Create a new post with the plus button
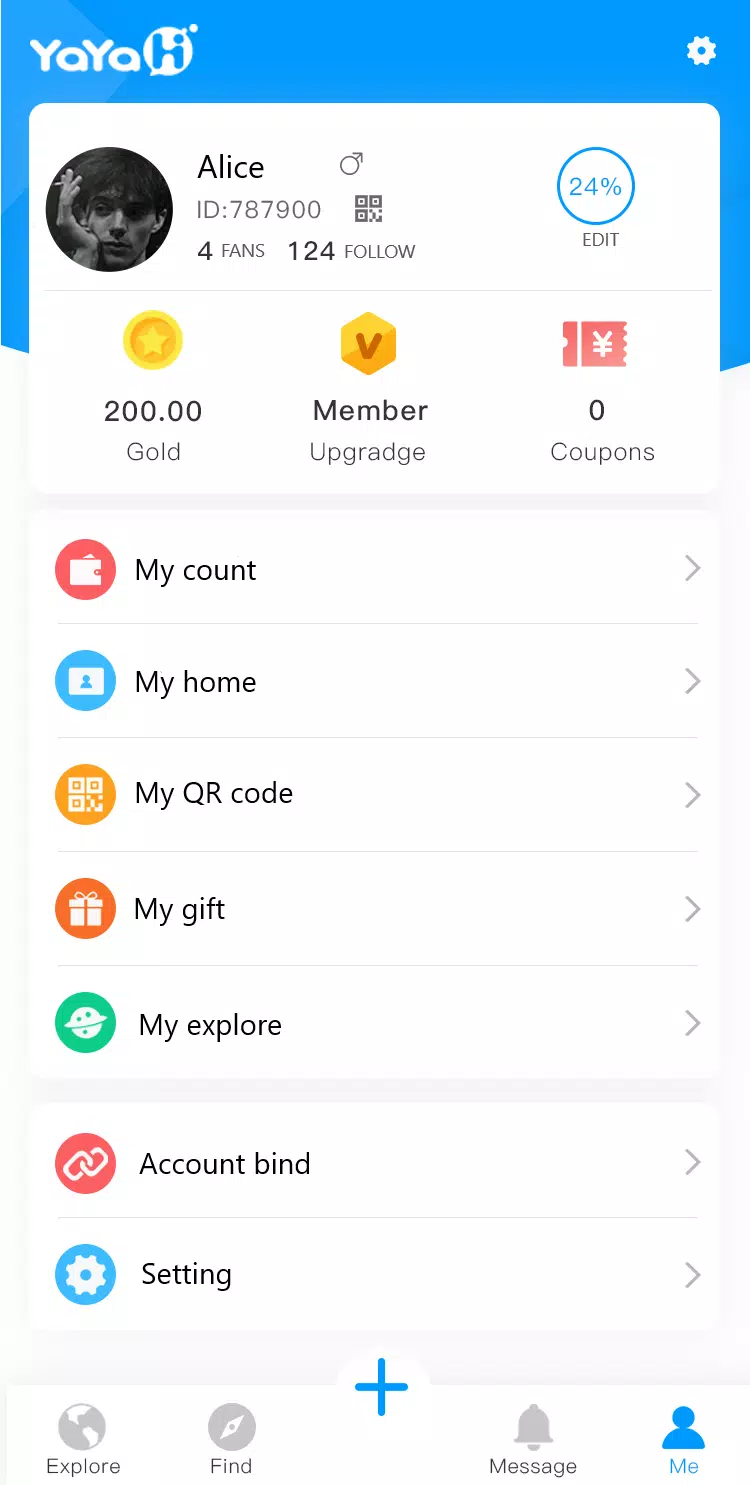 (381, 1387)
